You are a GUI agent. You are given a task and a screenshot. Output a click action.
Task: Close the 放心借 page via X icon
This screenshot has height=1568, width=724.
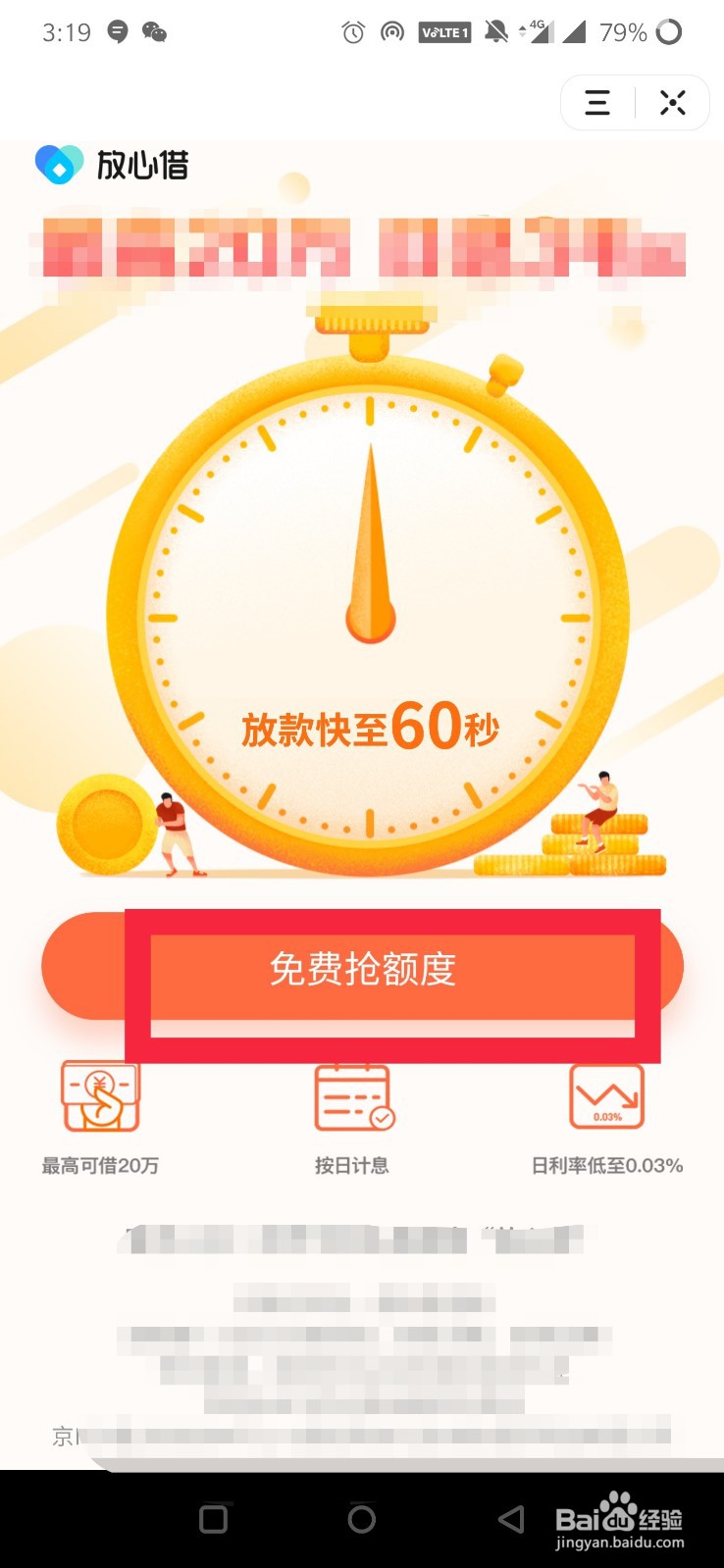pos(673,102)
